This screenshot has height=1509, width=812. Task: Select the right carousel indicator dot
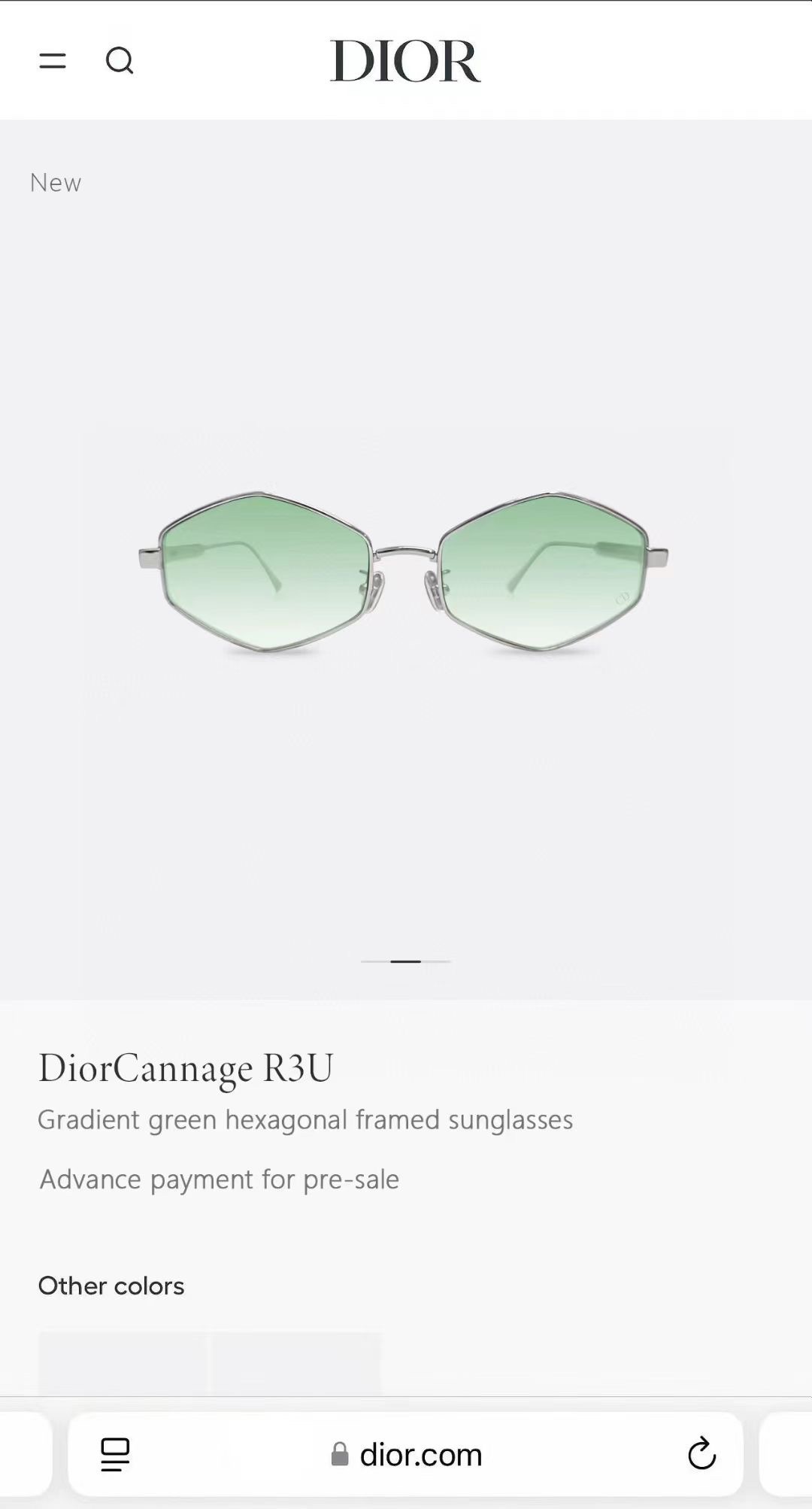tap(436, 960)
